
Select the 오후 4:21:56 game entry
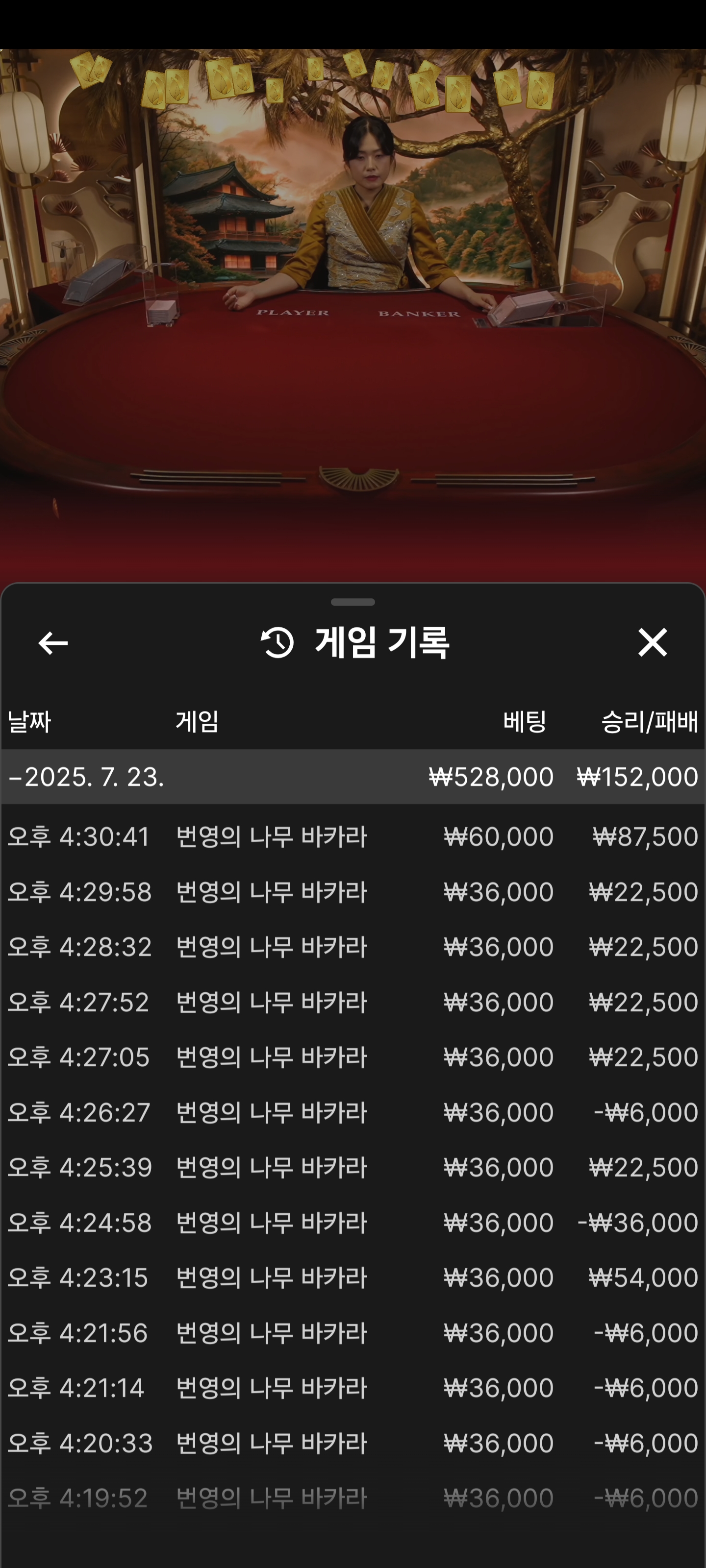click(x=353, y=1333)
